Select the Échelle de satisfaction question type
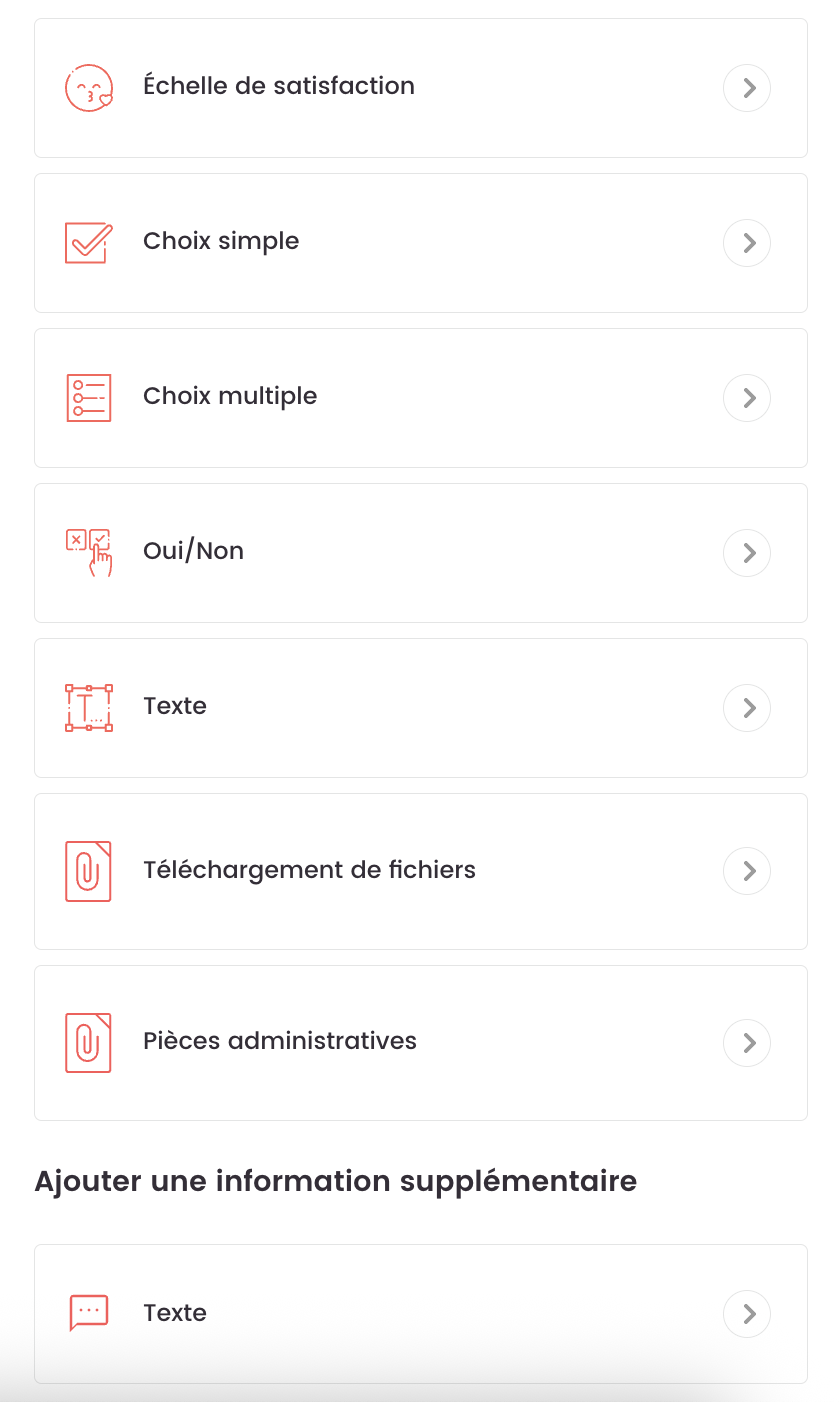The image size is (840, 1402). click(x=420, y=88)
